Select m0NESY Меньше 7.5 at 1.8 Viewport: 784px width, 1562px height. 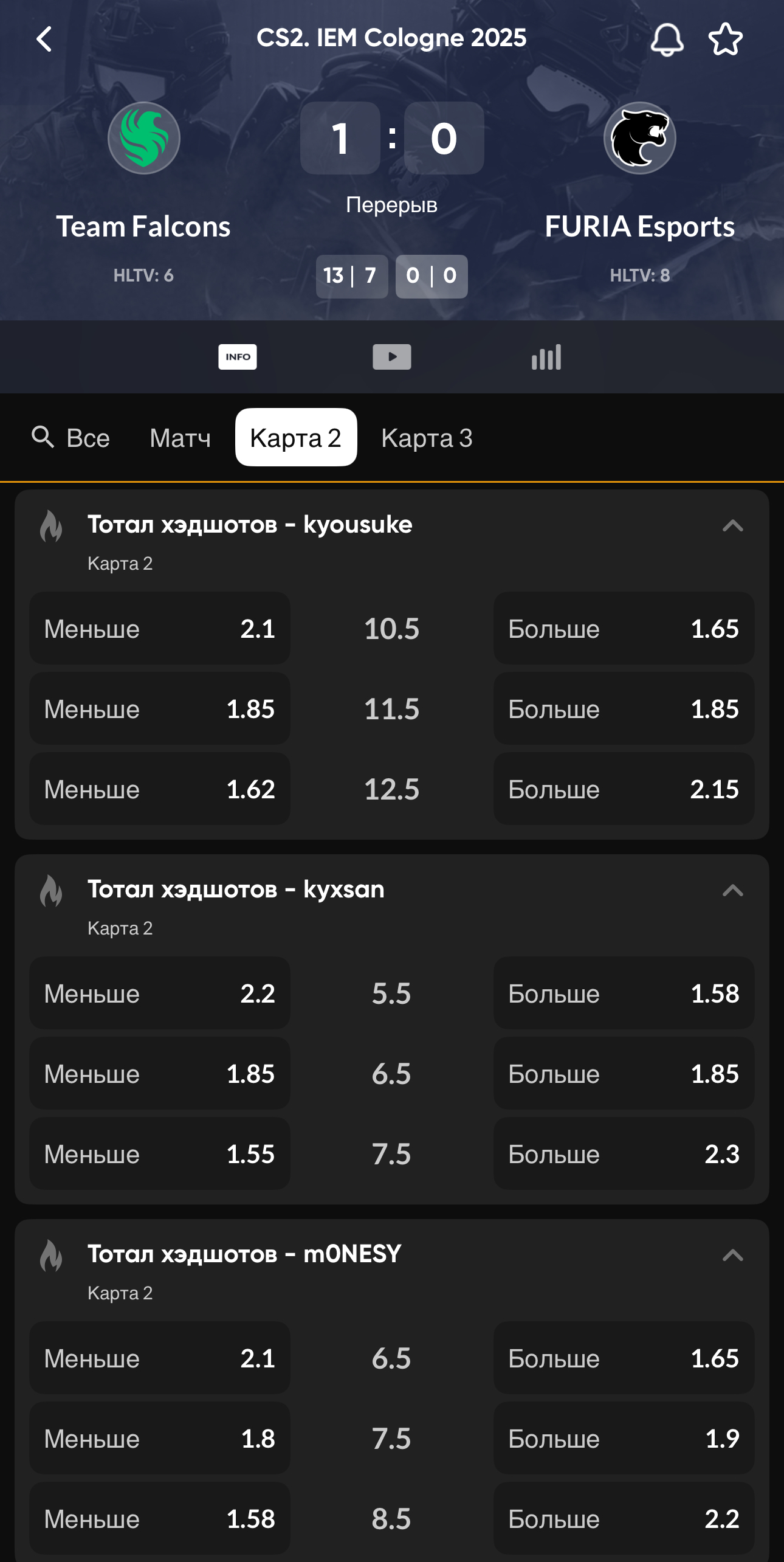click(160, 1438)
